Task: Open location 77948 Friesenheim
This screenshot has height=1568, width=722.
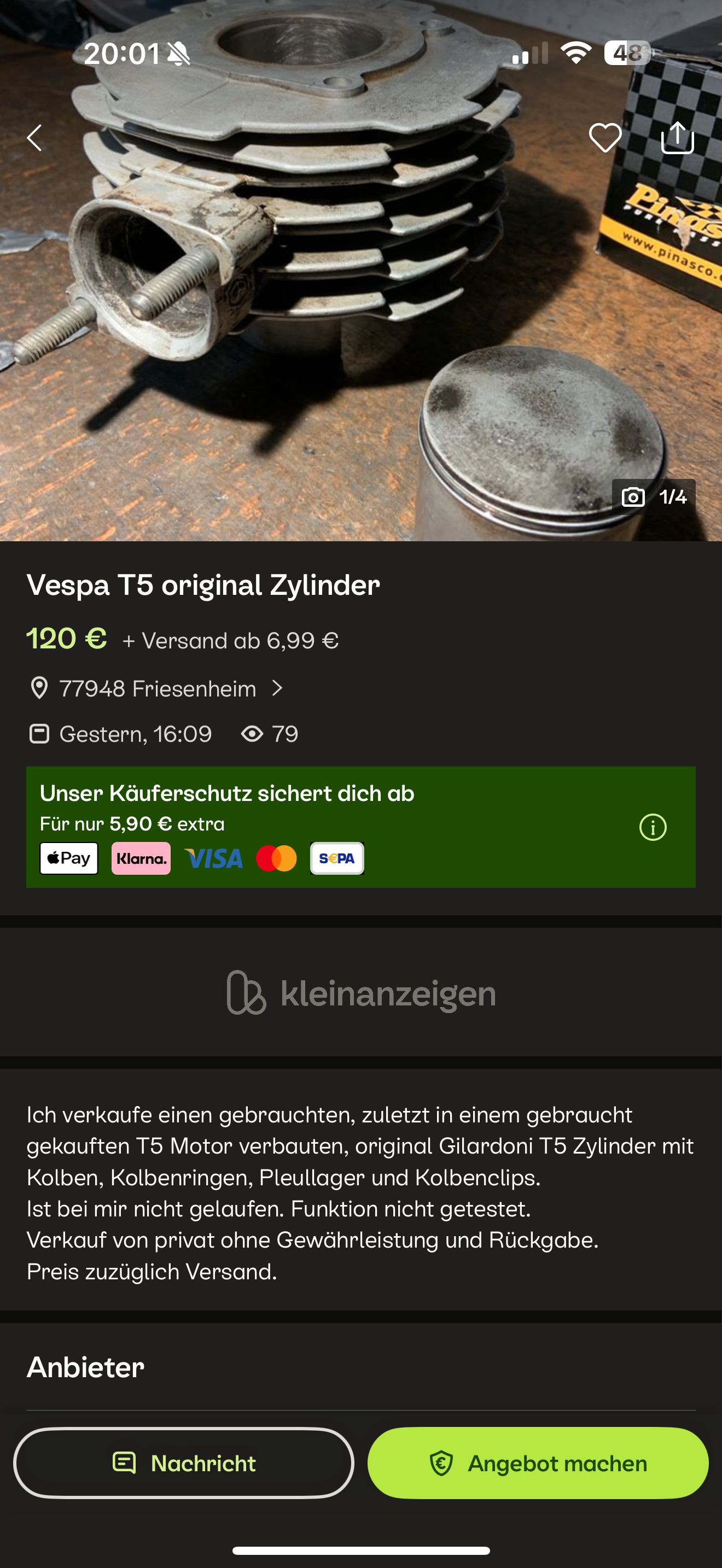Action: (x=157, y=688)
